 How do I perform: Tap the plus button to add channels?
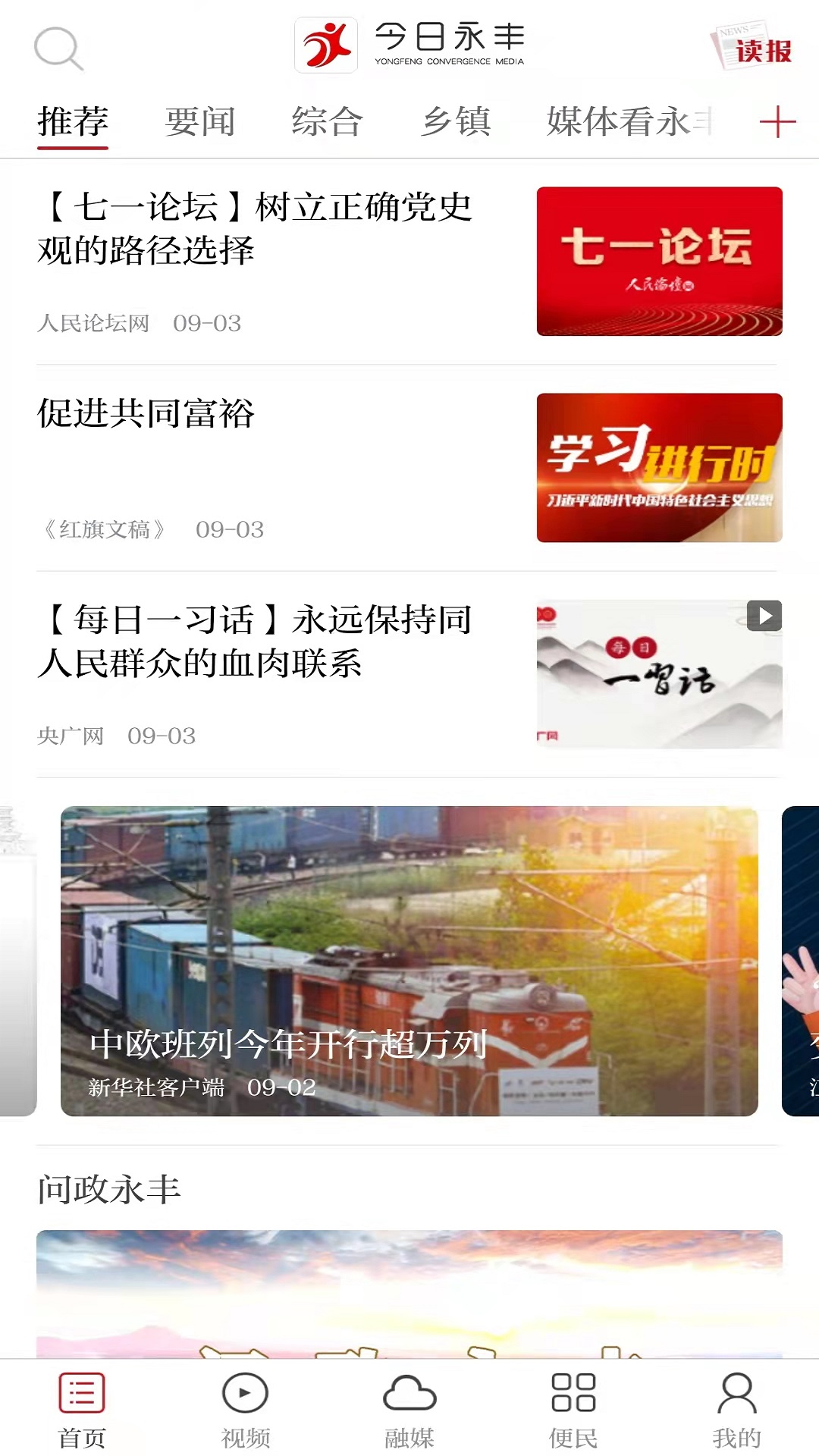[x=778, y=124]
